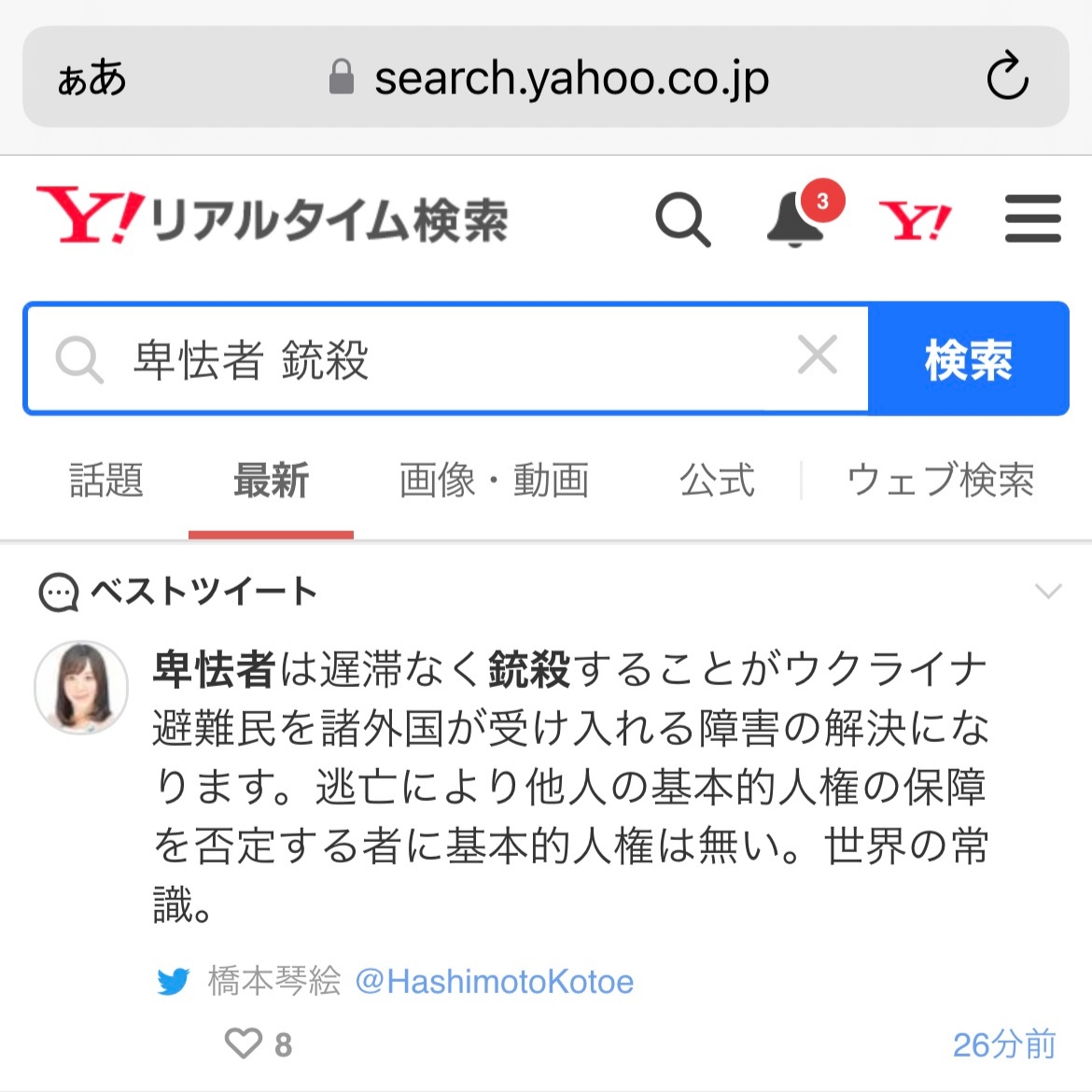Screen dimensions: 1092x1092
Task: Go to Yahoo! home via red Y! icon
Action: (915, 220)
